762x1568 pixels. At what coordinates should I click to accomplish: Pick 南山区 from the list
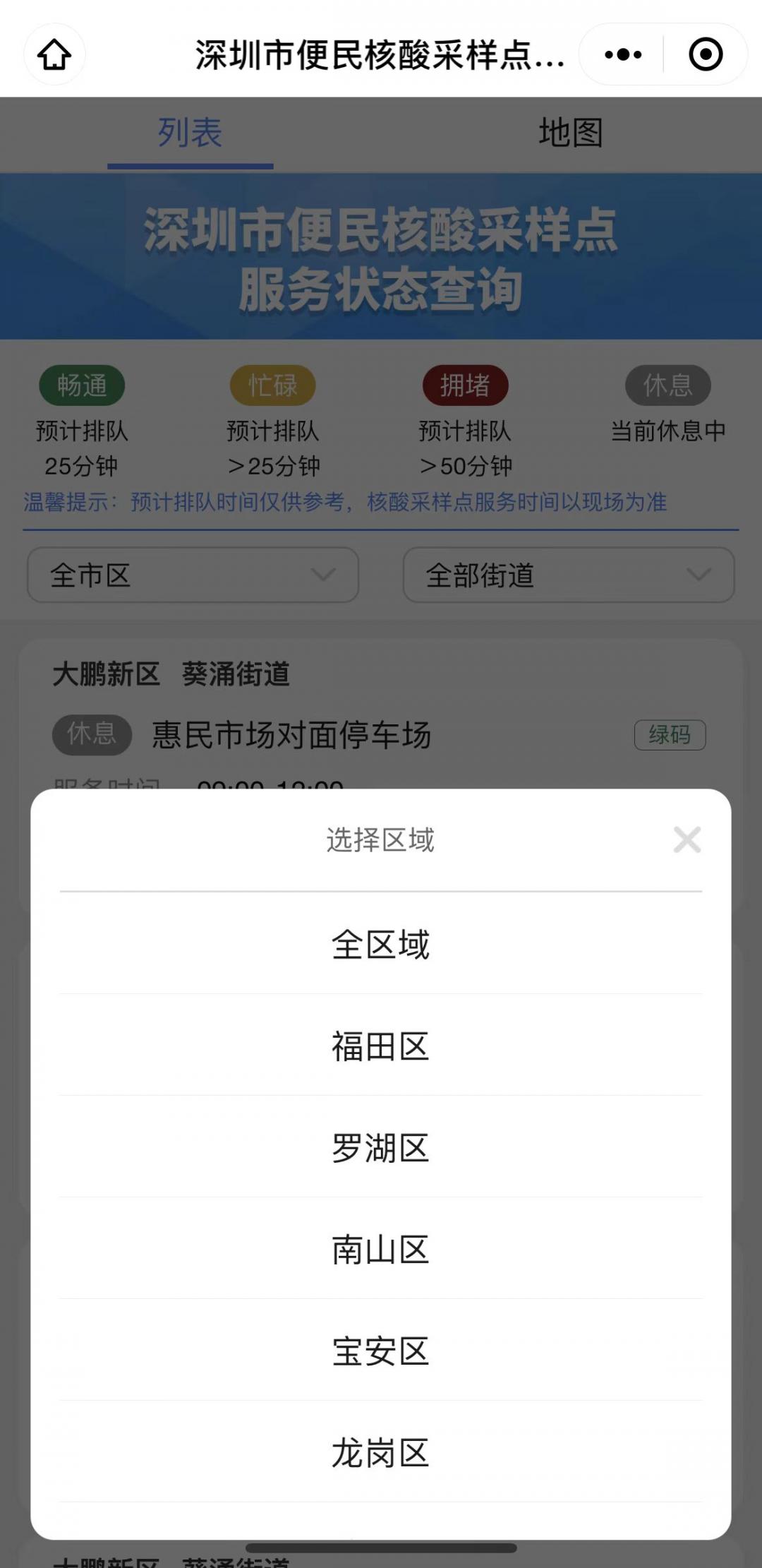380,1250
